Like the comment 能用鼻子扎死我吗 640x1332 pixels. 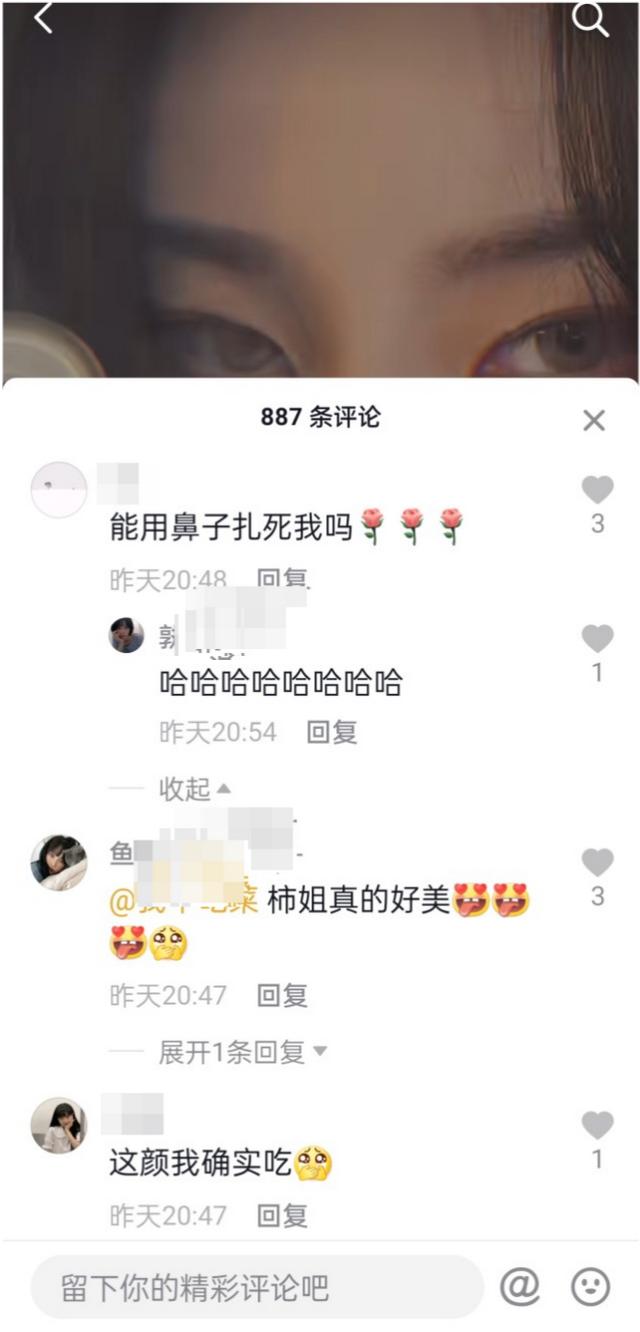coord(597,490)
